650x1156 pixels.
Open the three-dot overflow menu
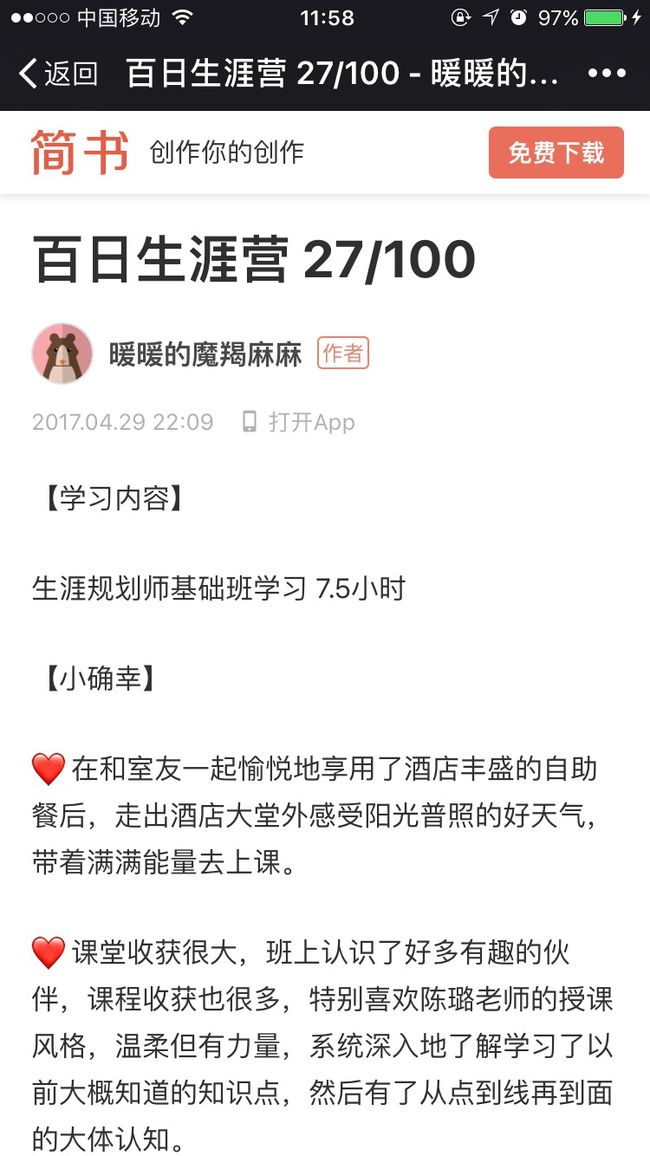pyautogui.click(x=607, y=74)
